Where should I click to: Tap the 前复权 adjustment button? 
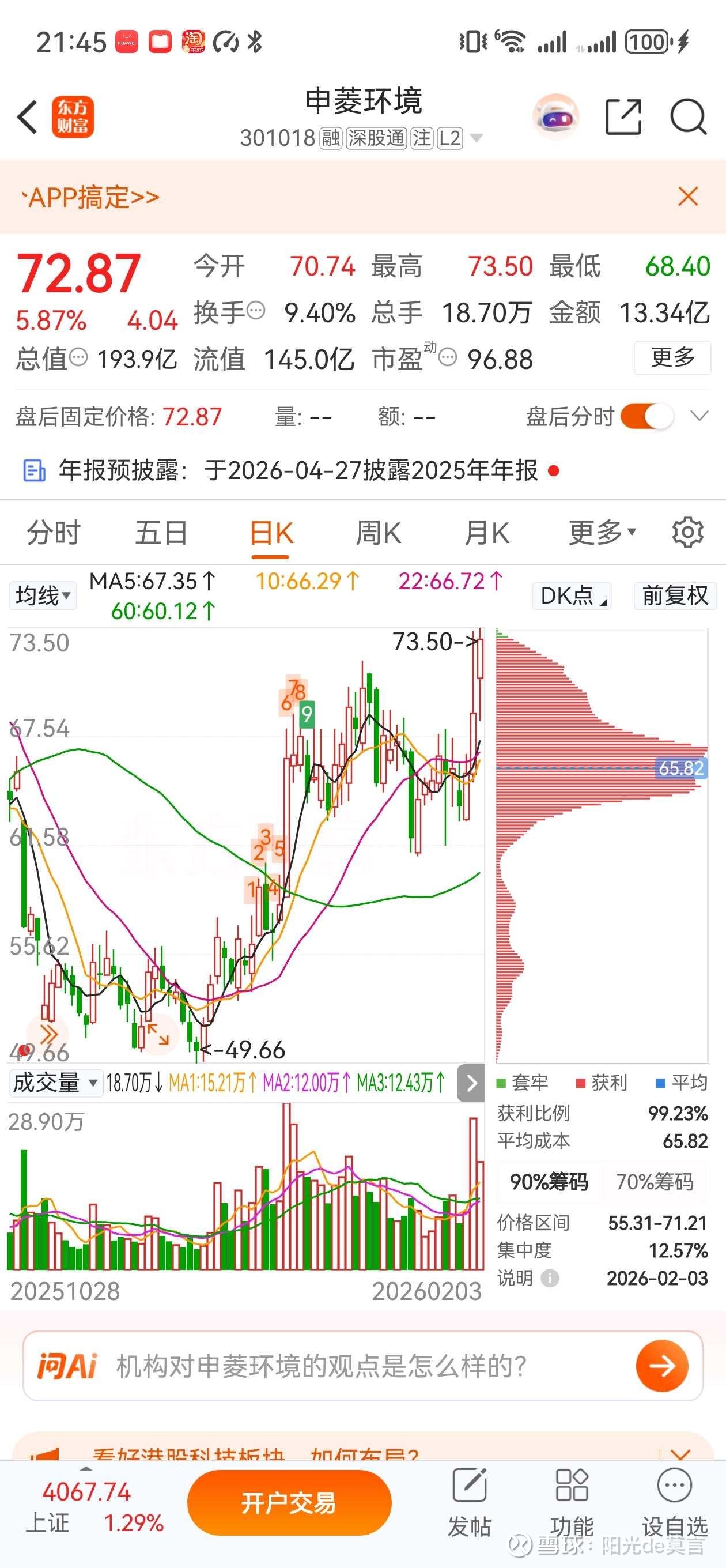pyautogui.click(x=675, y=595)
